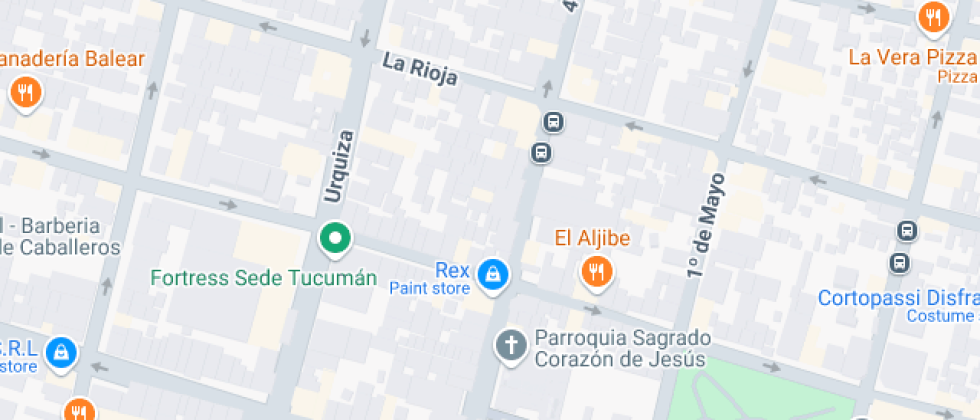Select the La Vera Pizza marker
The height and width of the screenshot is (420, 980).
(x=933, y=17)
